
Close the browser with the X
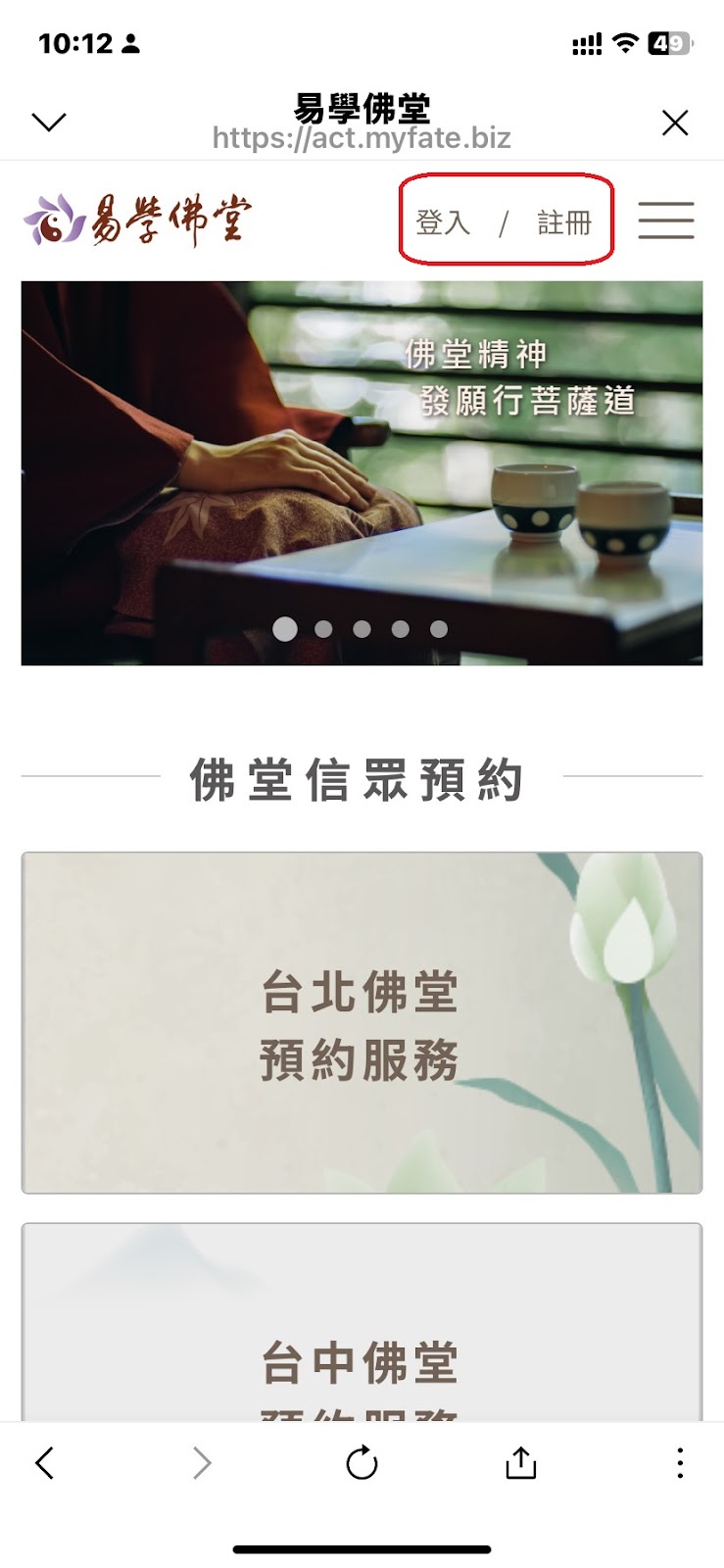click(x=675, y=122)
